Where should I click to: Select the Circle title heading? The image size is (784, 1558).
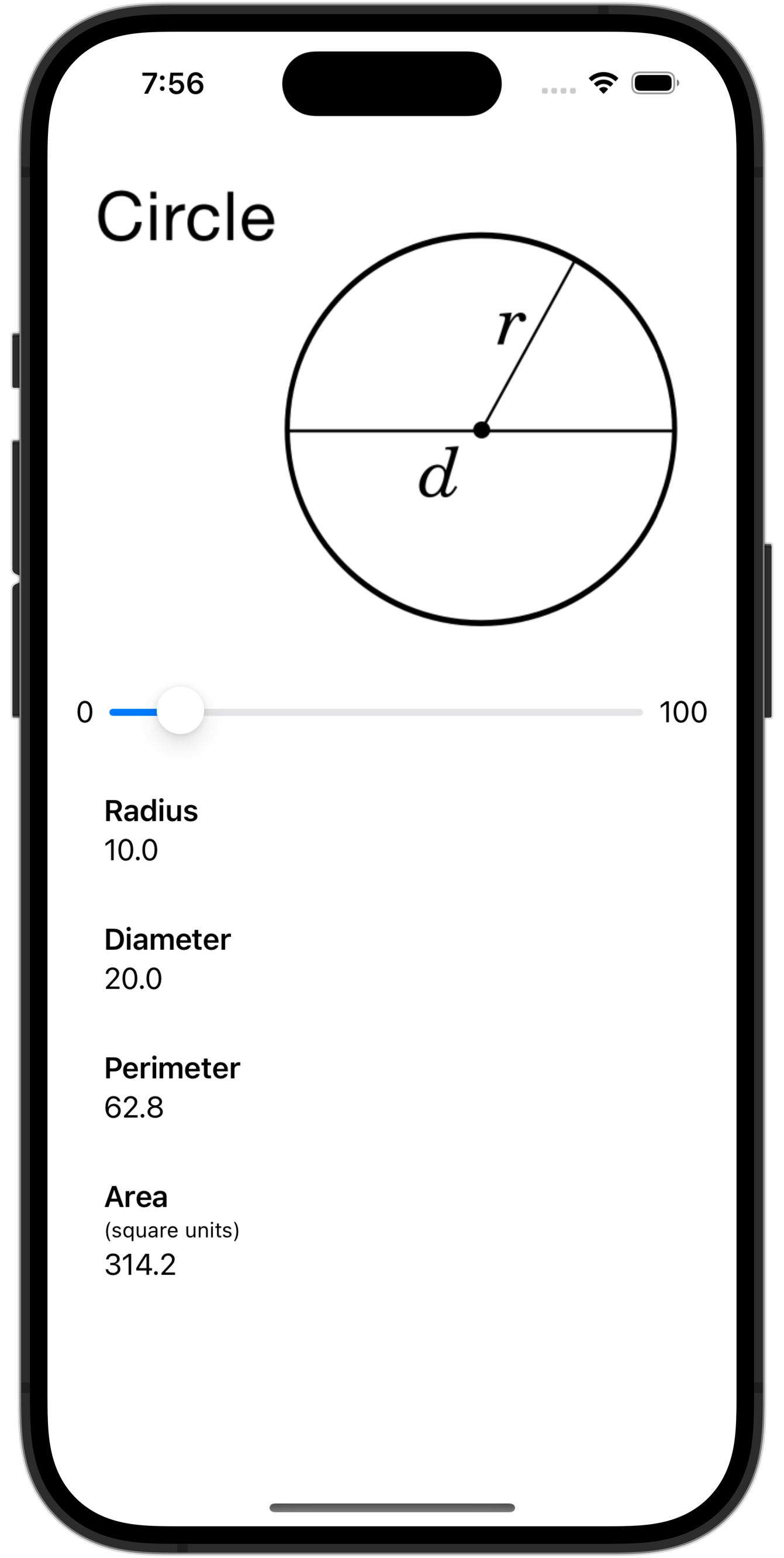(x=186, y=215)
